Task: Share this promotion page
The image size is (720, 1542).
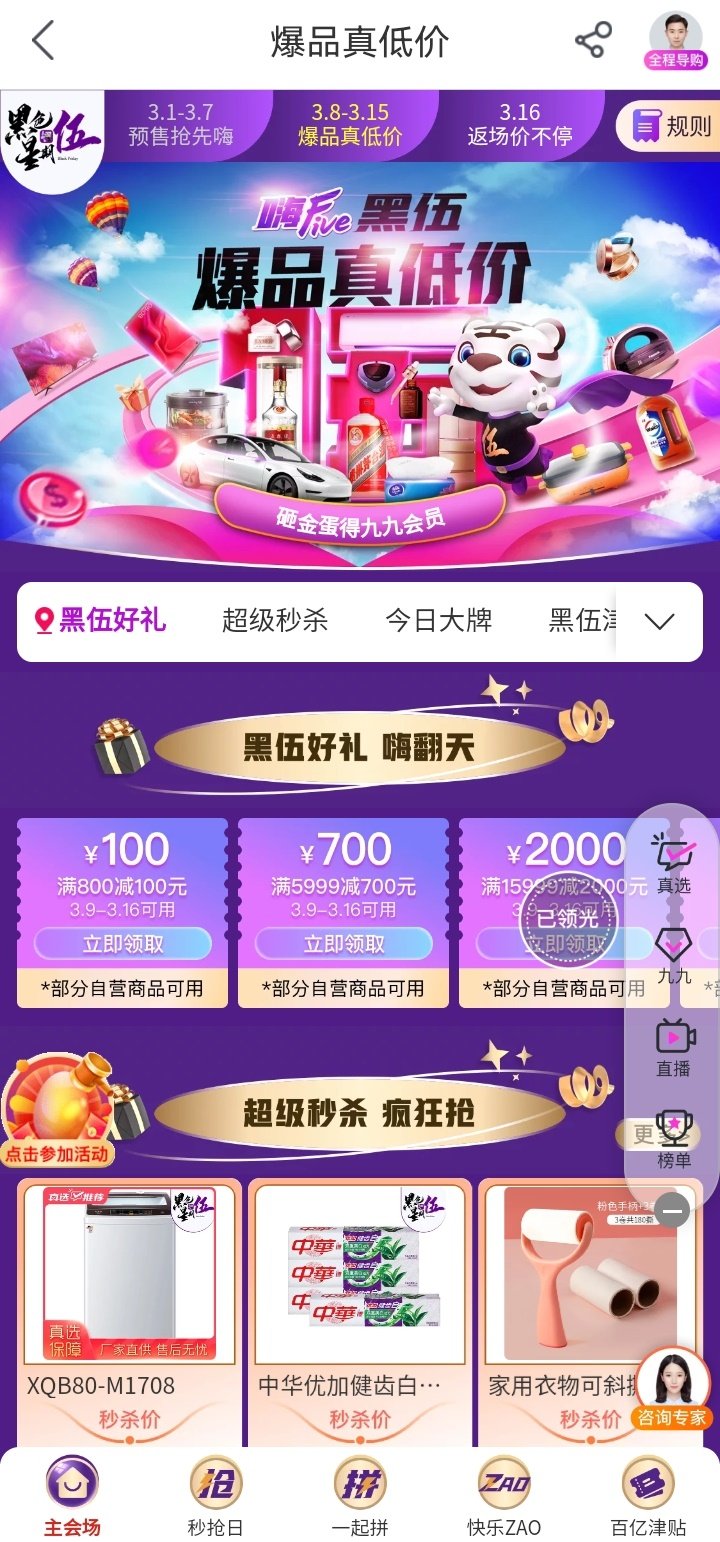Action: coord(593,41)
